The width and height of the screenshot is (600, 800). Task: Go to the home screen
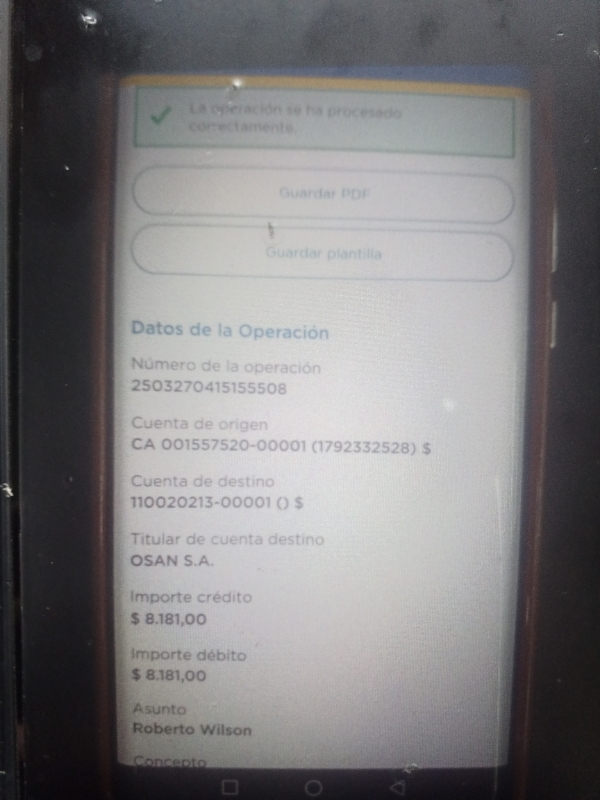coord(312,785)
